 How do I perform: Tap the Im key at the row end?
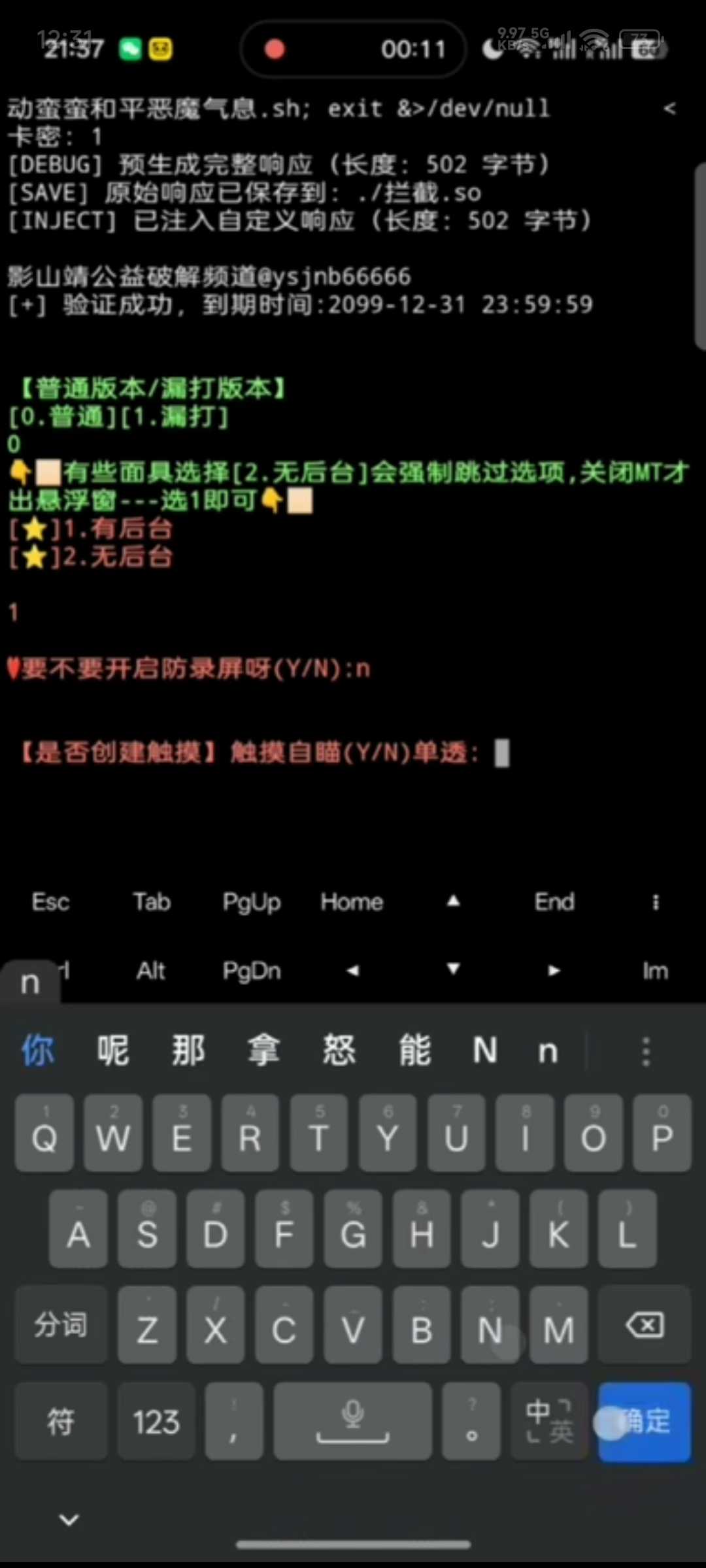tap(655, 971)
